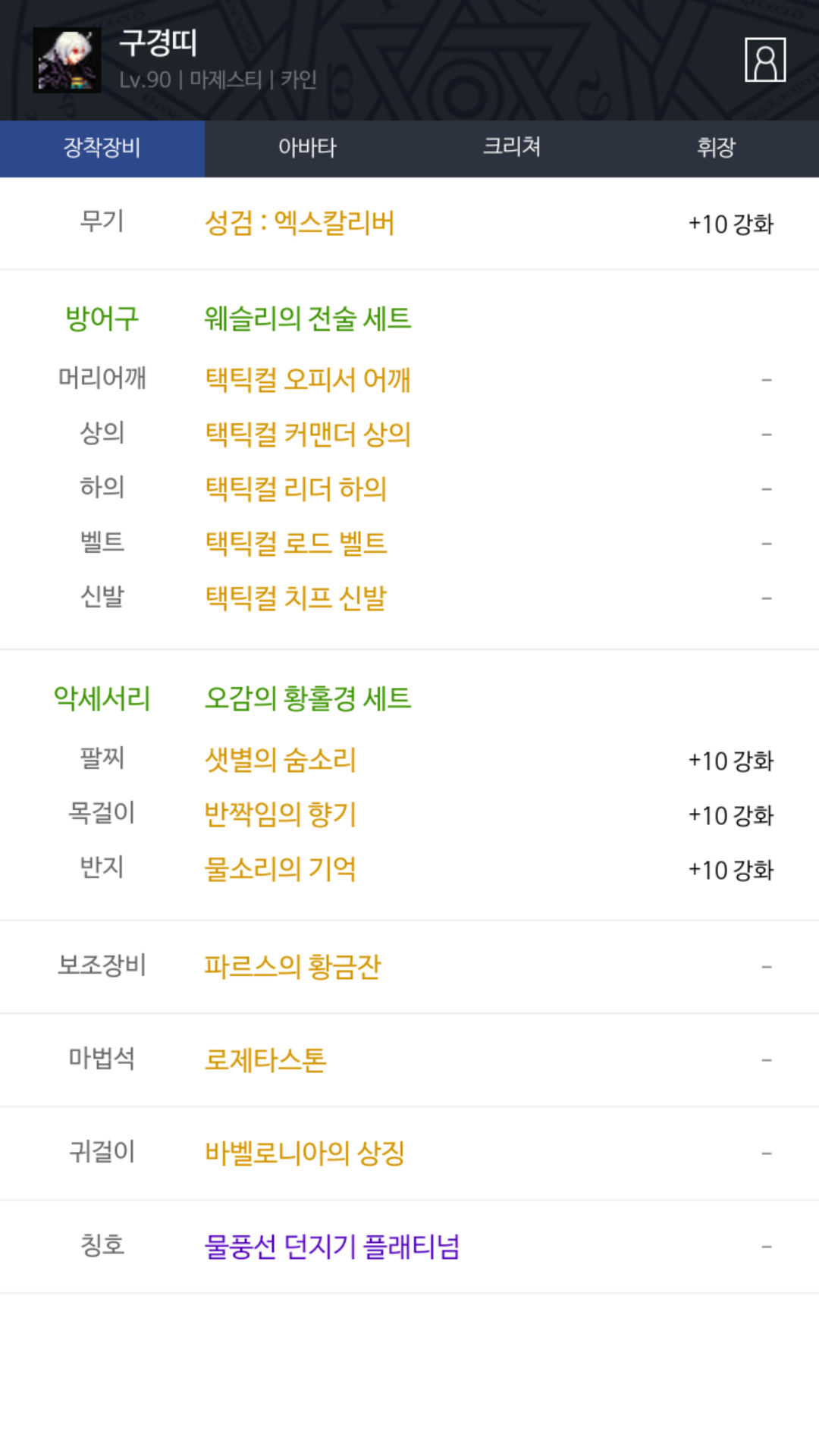The height and width of the screenshot is (1456, 819).
Task: Open ring 물소리의 기억
Action: (x=281, y=869)
